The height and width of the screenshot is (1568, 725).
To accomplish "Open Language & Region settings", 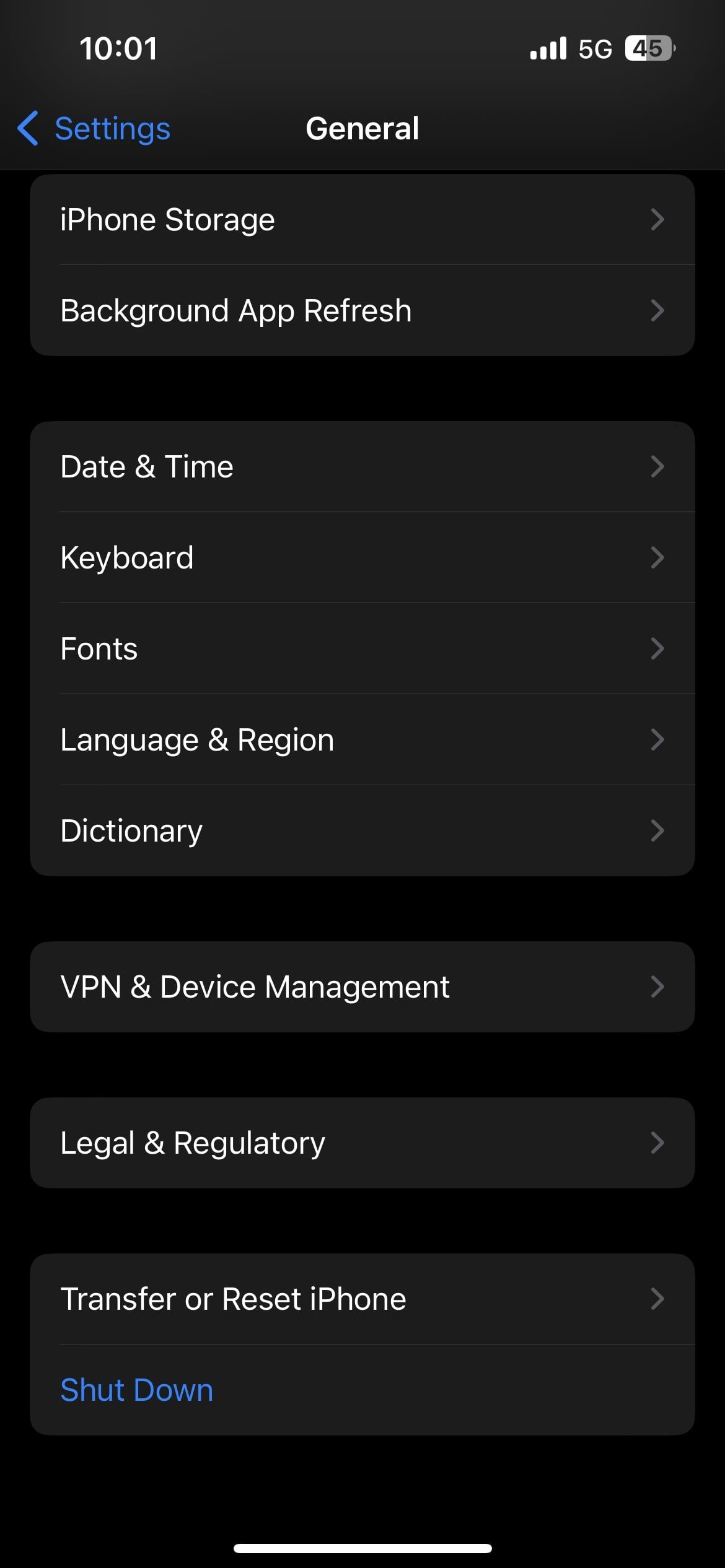I will click(x=362, y=739).
